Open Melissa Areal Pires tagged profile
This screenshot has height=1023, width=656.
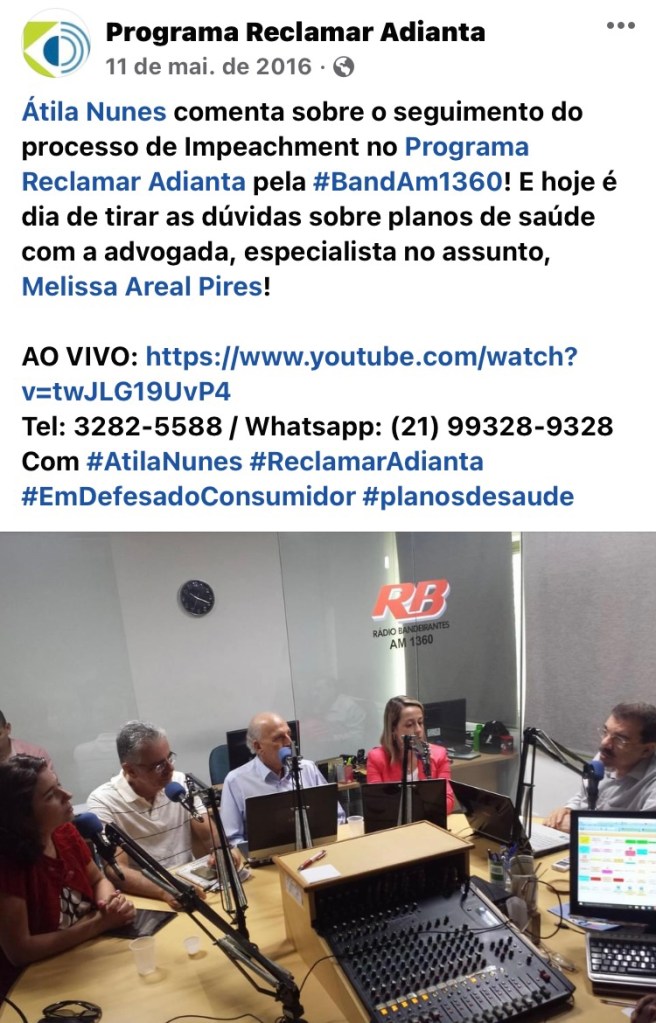tap(142, 288)
